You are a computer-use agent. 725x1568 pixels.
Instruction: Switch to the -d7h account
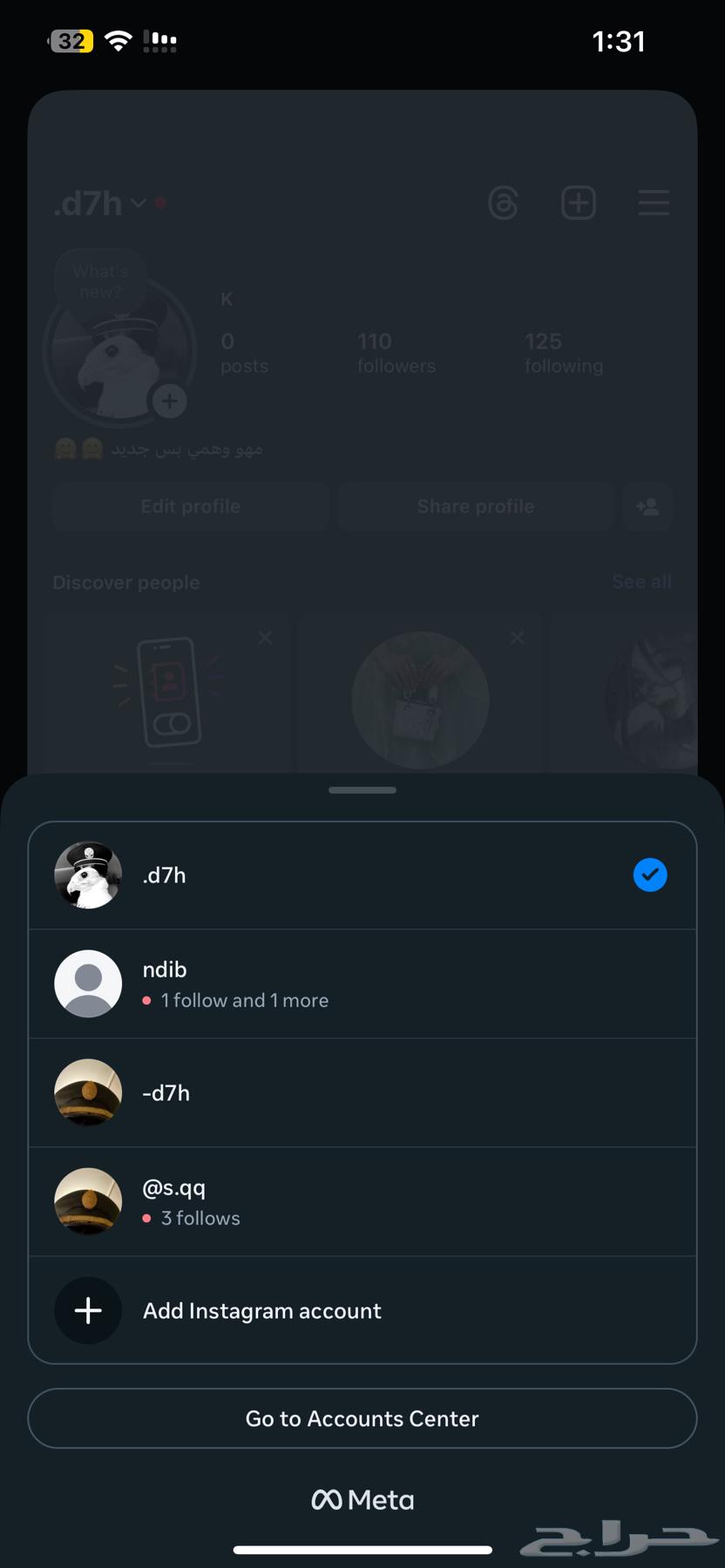click(362, 1092)
